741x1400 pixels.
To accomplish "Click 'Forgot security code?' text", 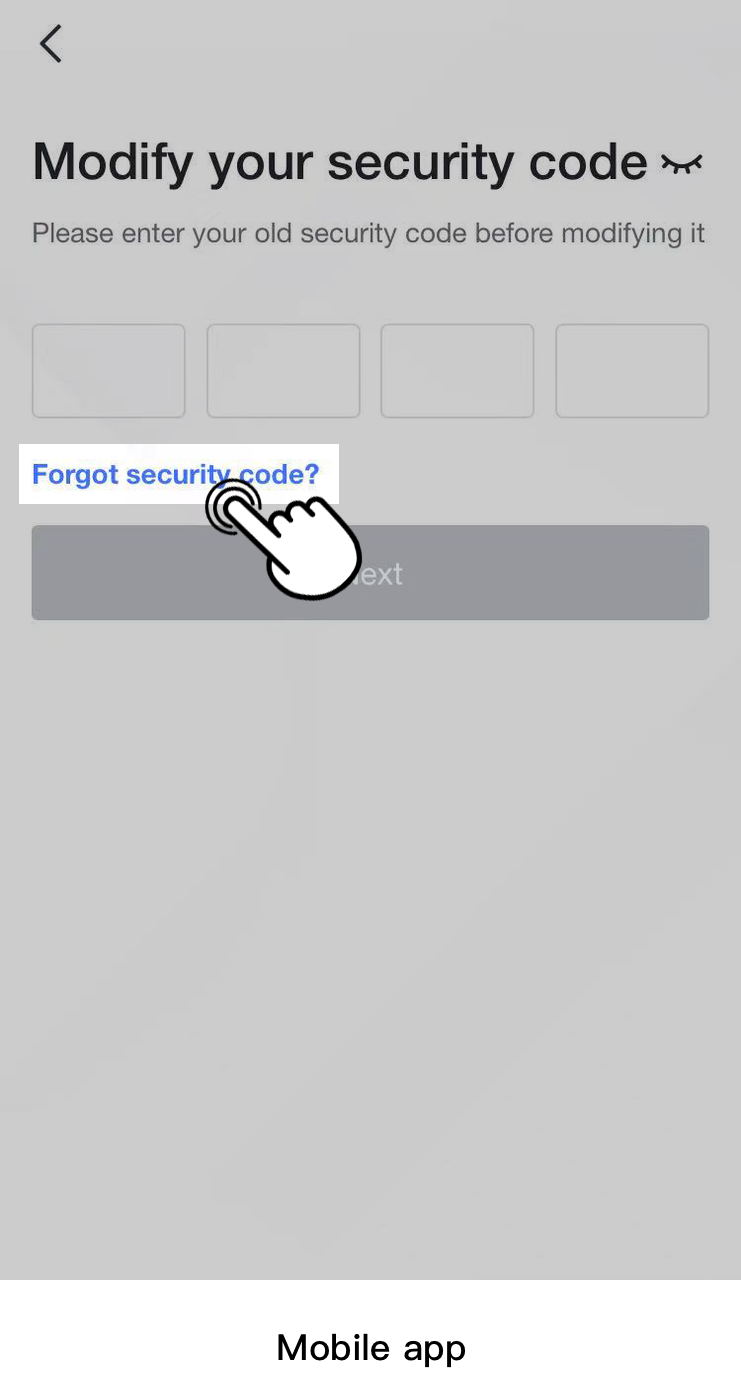I will [176, 474].
